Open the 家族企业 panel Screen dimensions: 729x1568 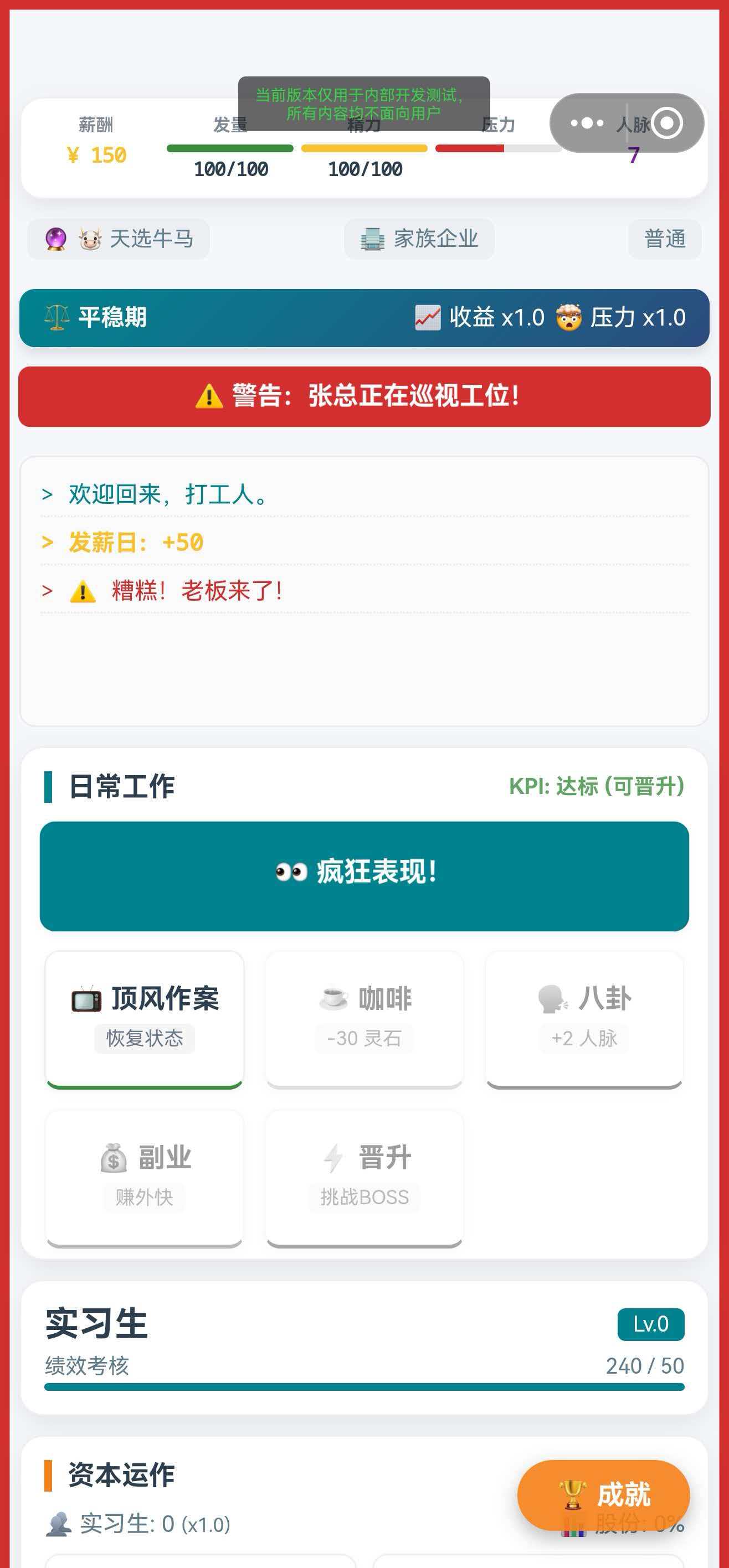click(x=419, y=239)
